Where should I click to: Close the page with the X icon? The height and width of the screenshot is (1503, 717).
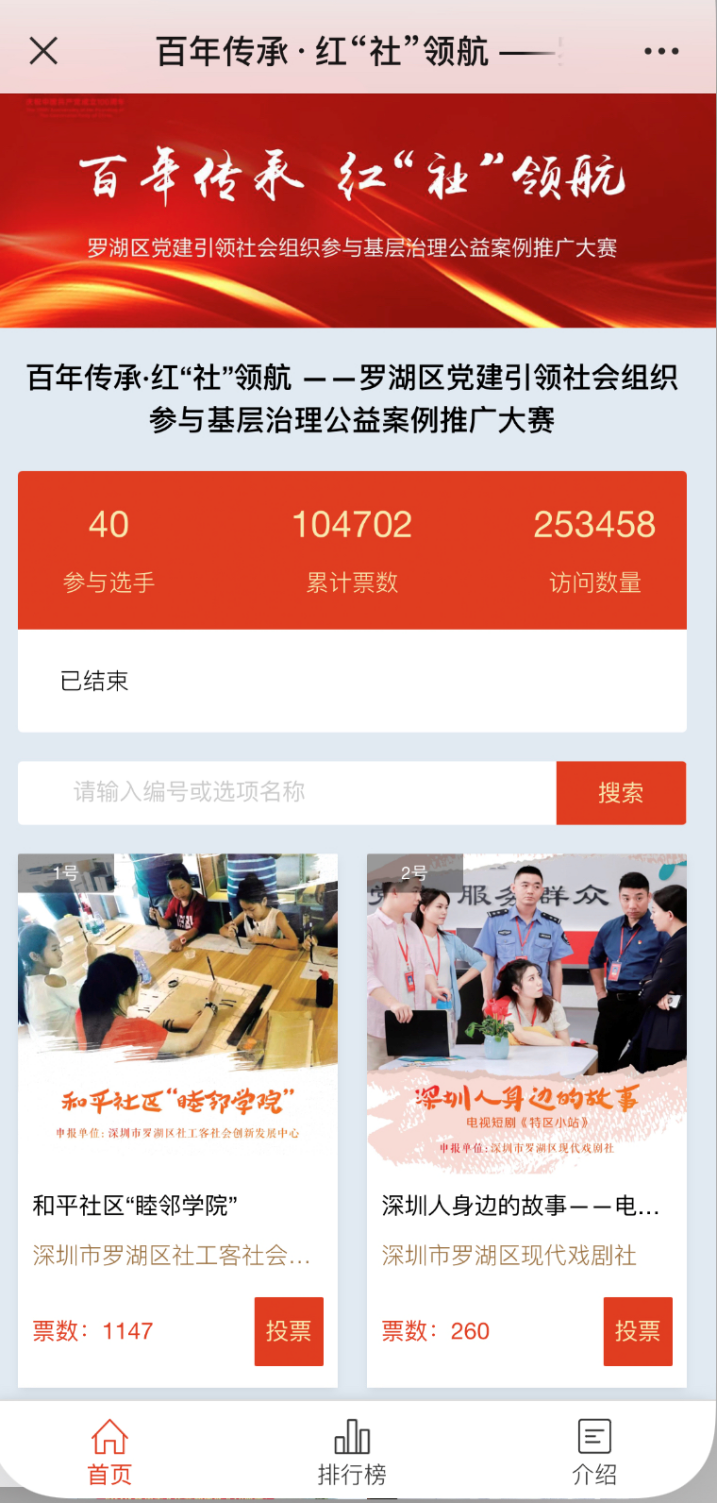43,51
